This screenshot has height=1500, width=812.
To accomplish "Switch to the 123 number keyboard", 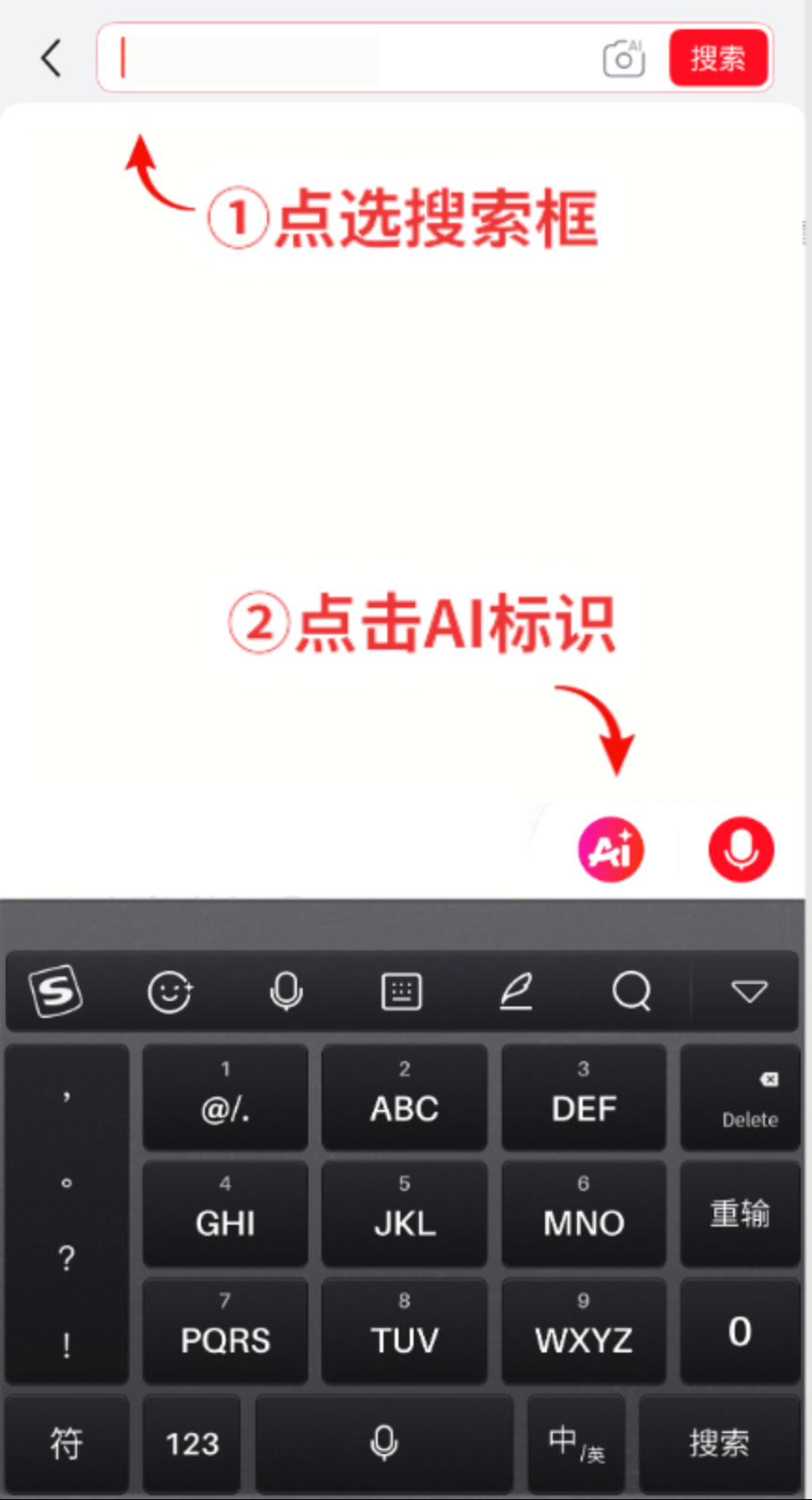I will click(192, 1443).
